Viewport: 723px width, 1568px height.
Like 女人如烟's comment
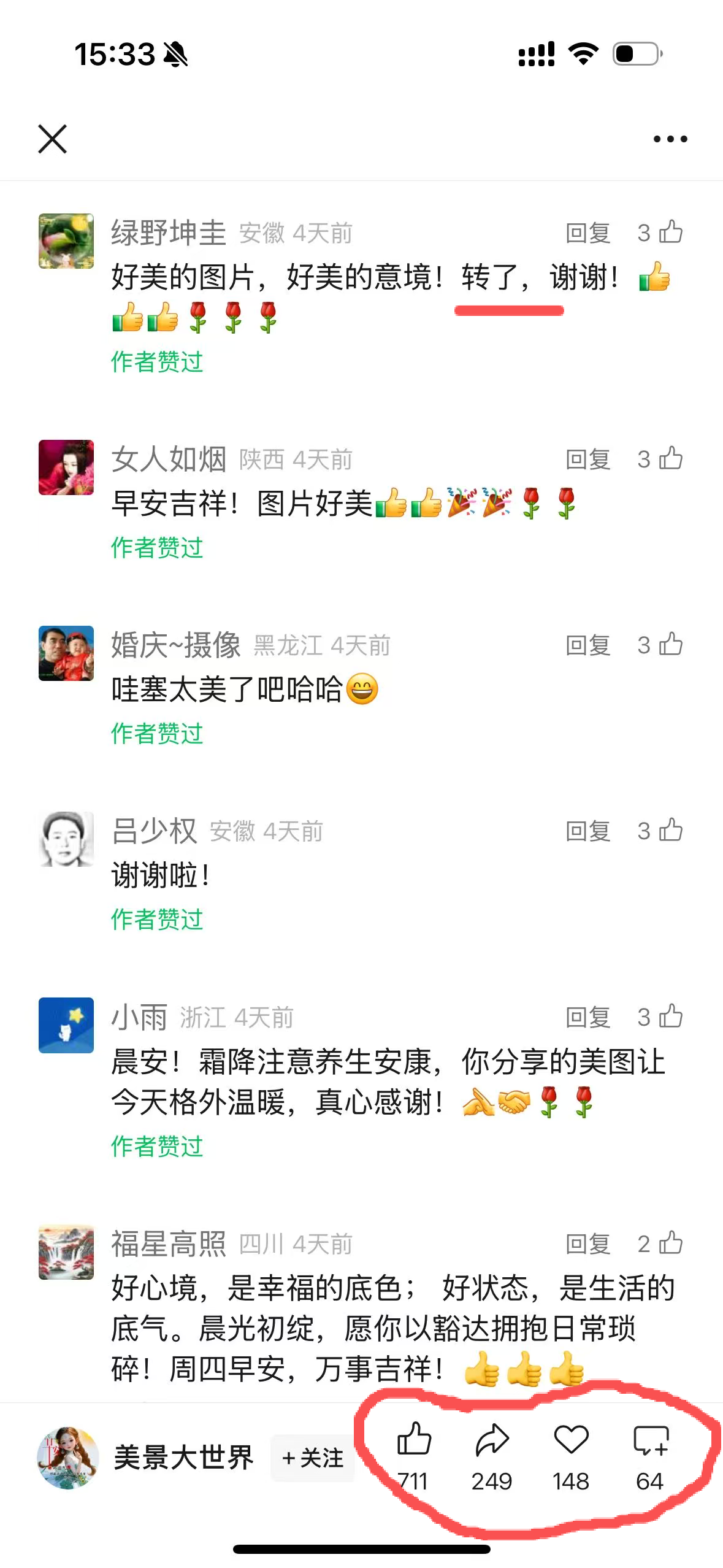point(670,459)
